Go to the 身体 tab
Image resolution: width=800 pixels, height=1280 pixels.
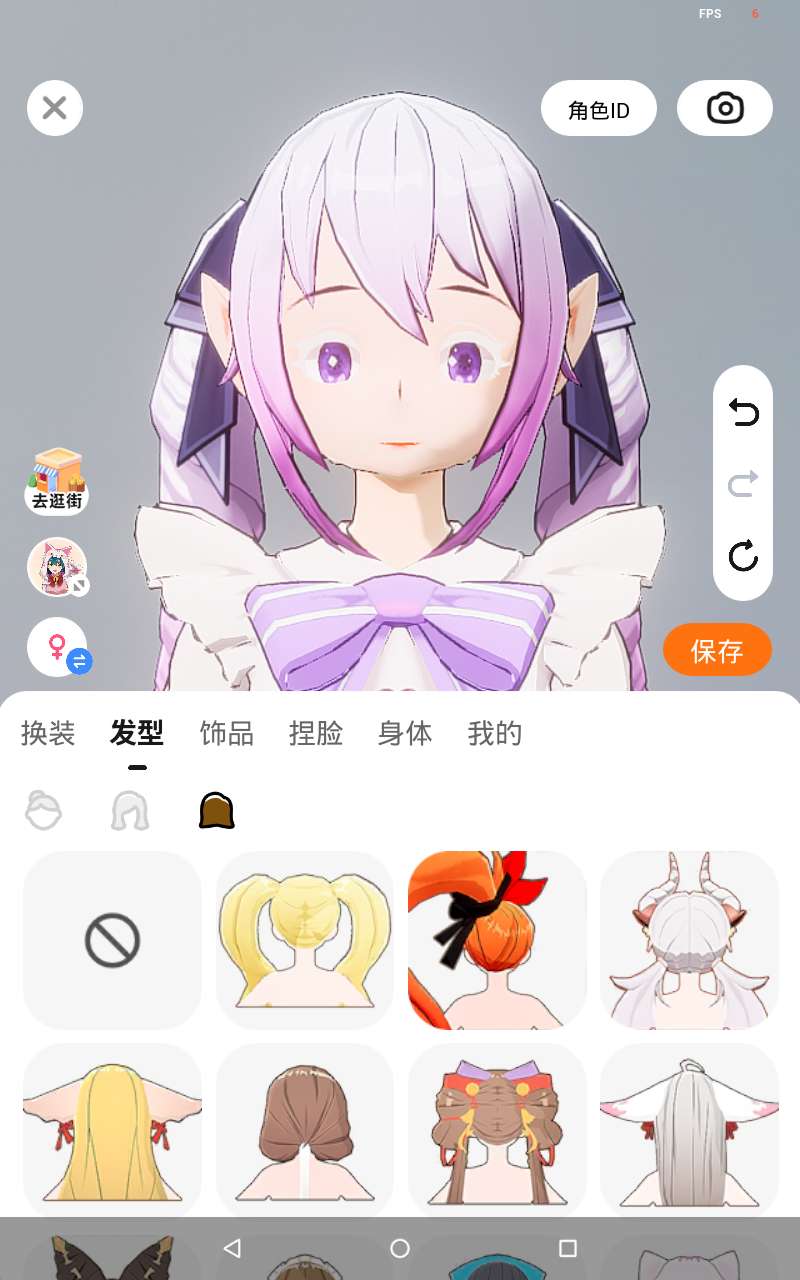click(405, 733)
